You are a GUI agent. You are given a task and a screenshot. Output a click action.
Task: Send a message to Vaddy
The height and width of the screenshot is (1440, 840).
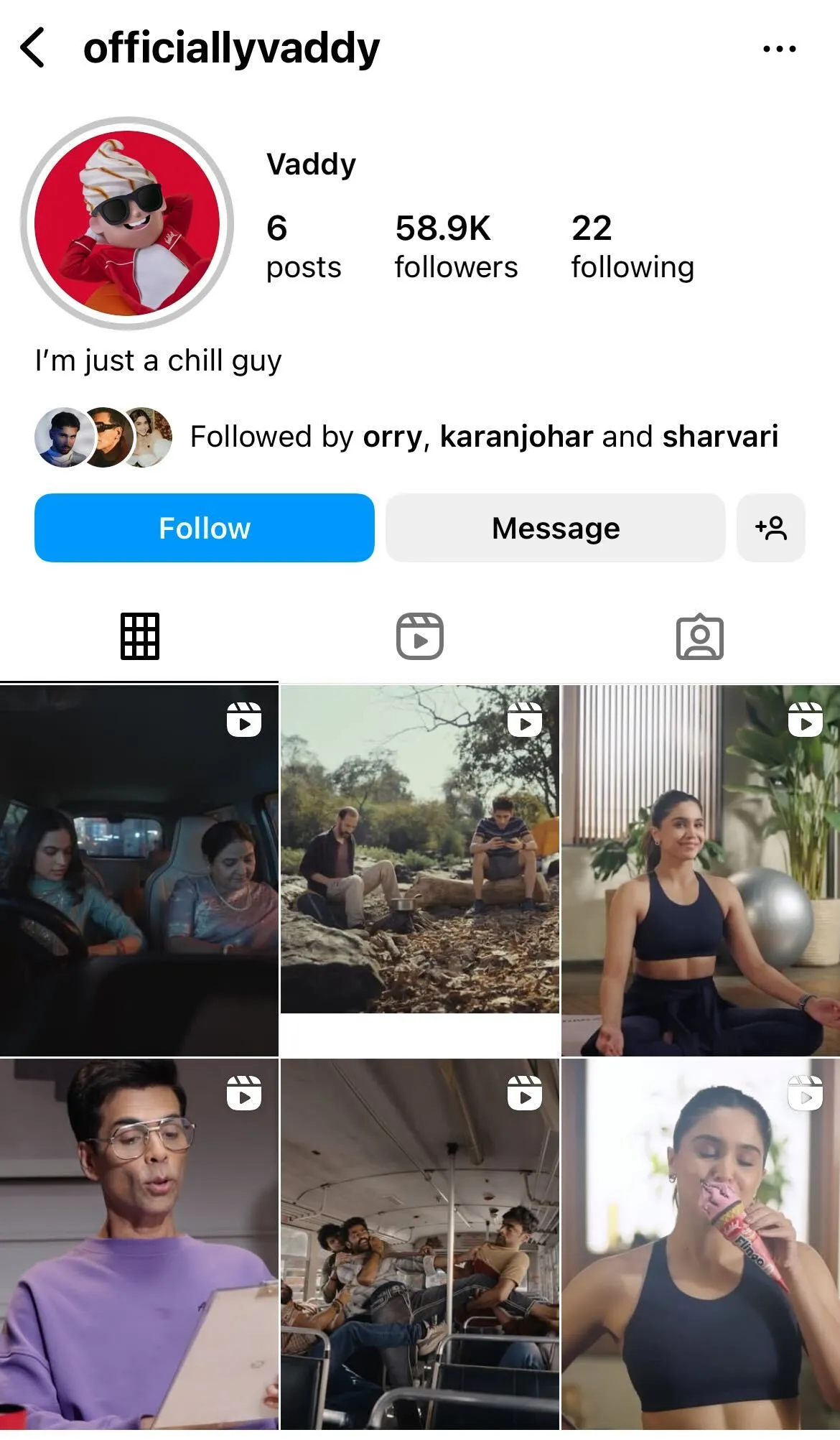[555, 528]
